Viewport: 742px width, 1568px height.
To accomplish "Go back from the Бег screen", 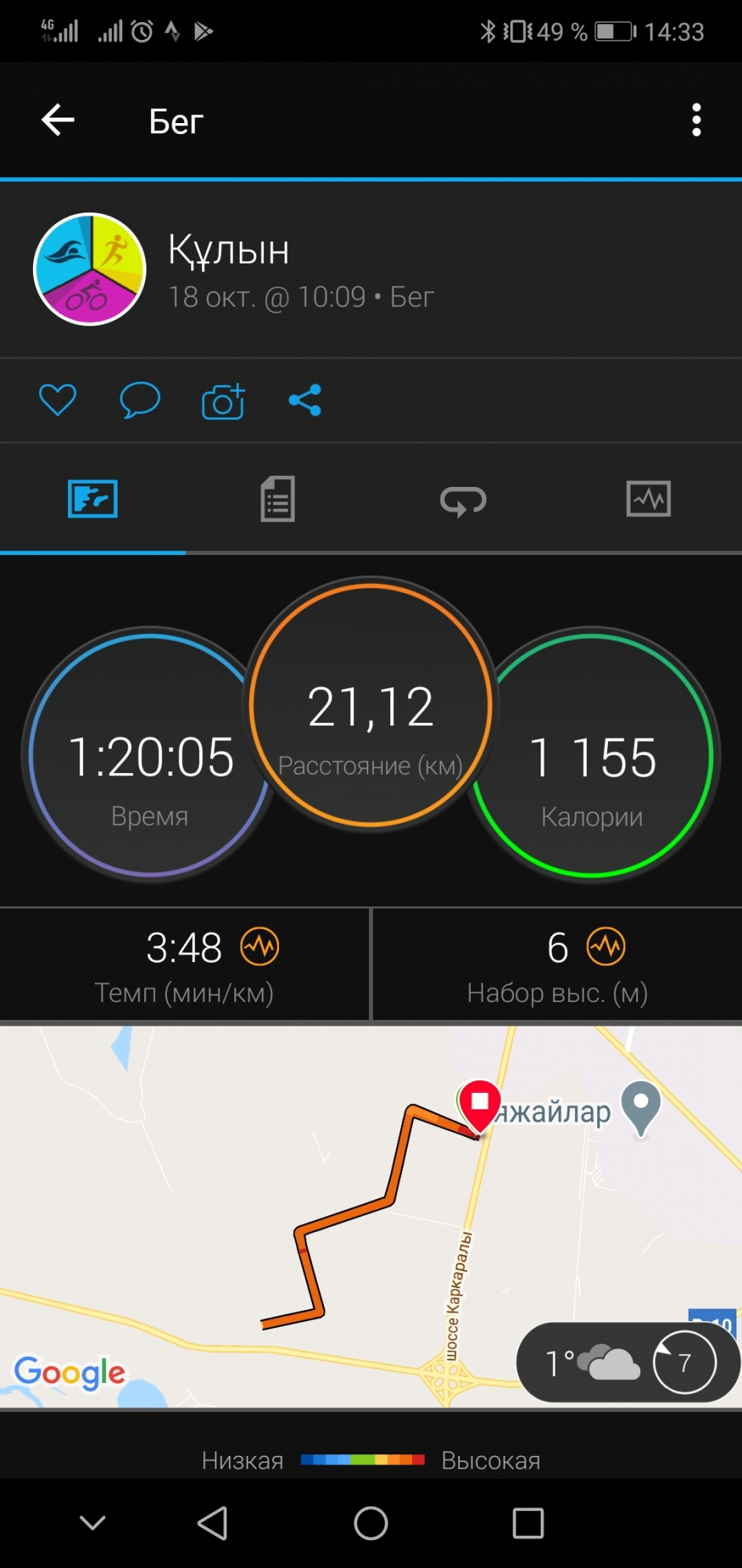I will (58, 121).
